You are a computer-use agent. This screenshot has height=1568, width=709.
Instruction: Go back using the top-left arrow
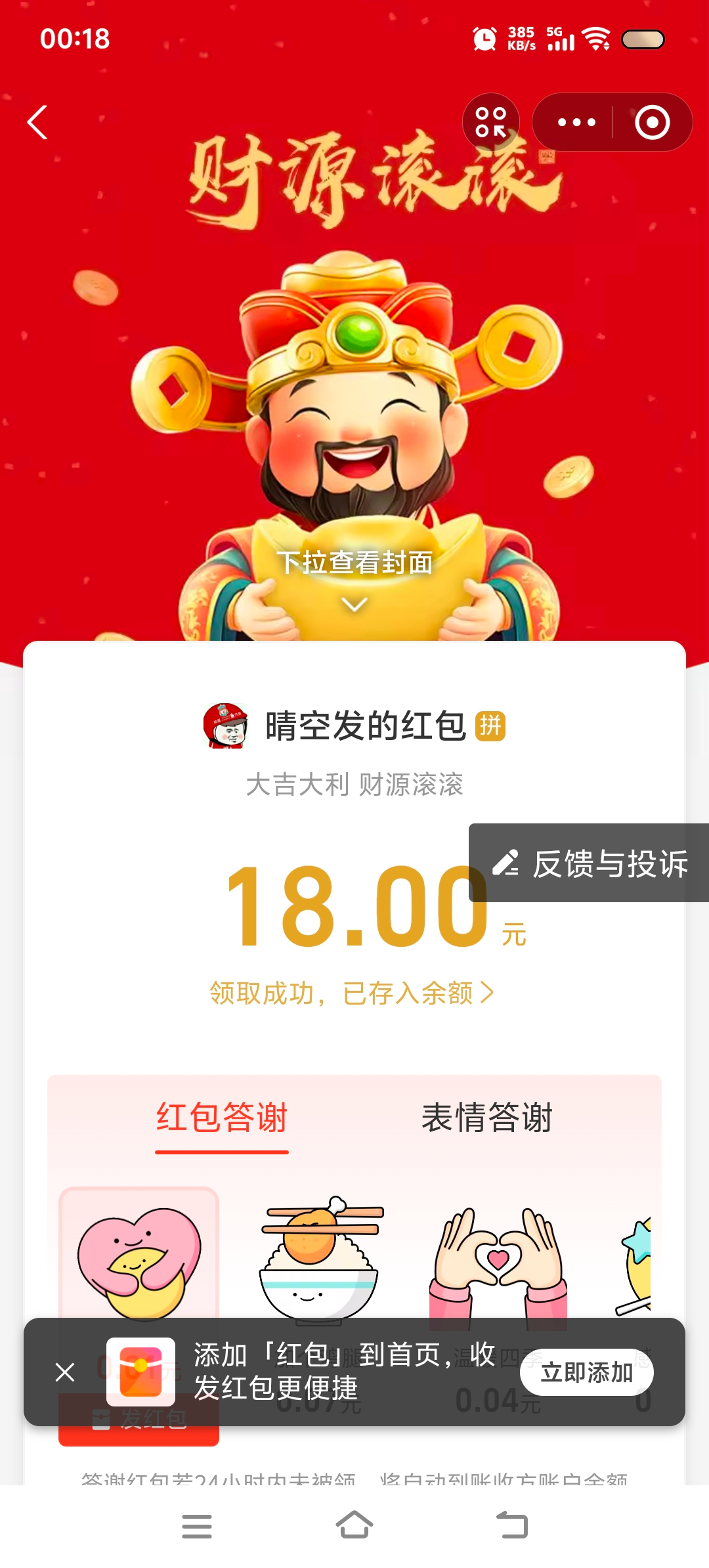[x=37, y=123]
